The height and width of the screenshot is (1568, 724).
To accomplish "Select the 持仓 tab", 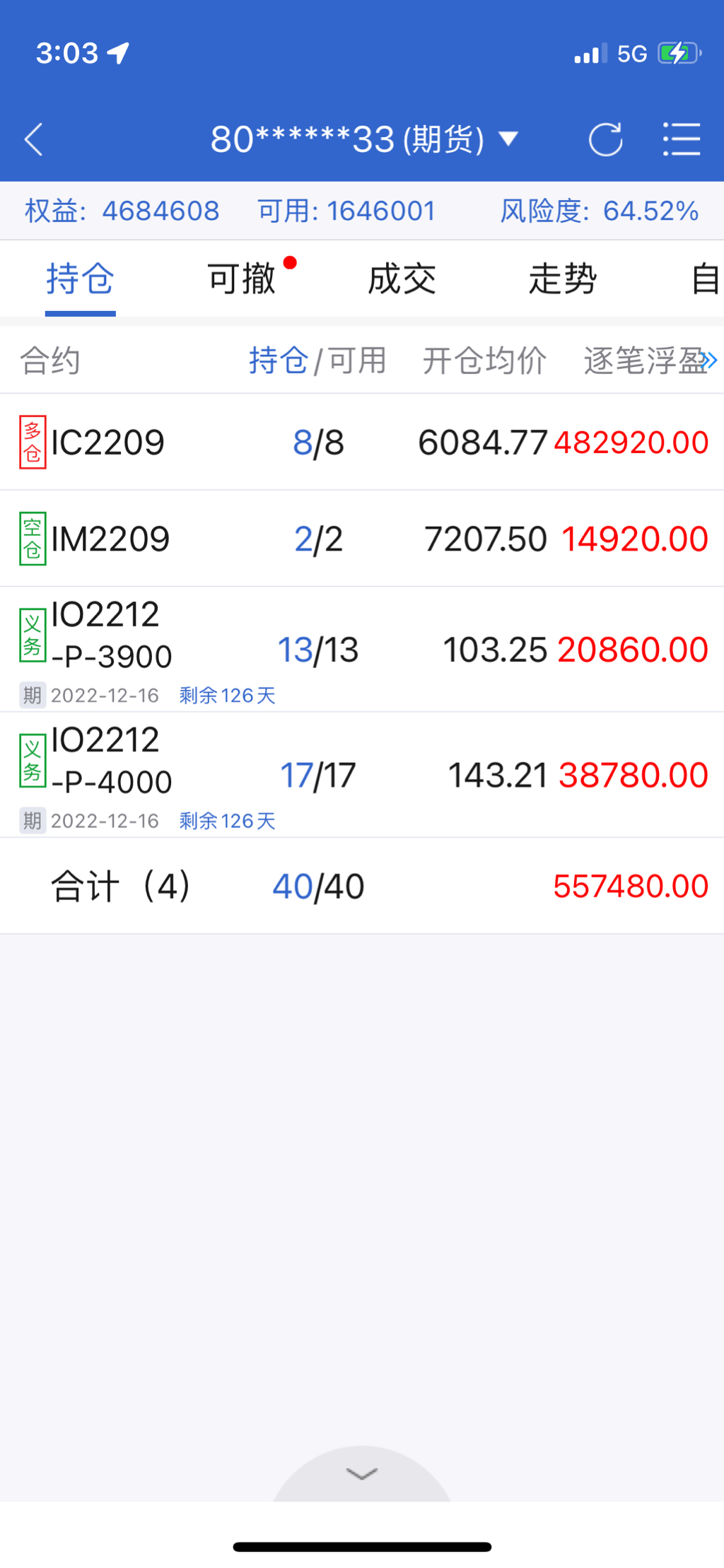I will pos(80,279).
